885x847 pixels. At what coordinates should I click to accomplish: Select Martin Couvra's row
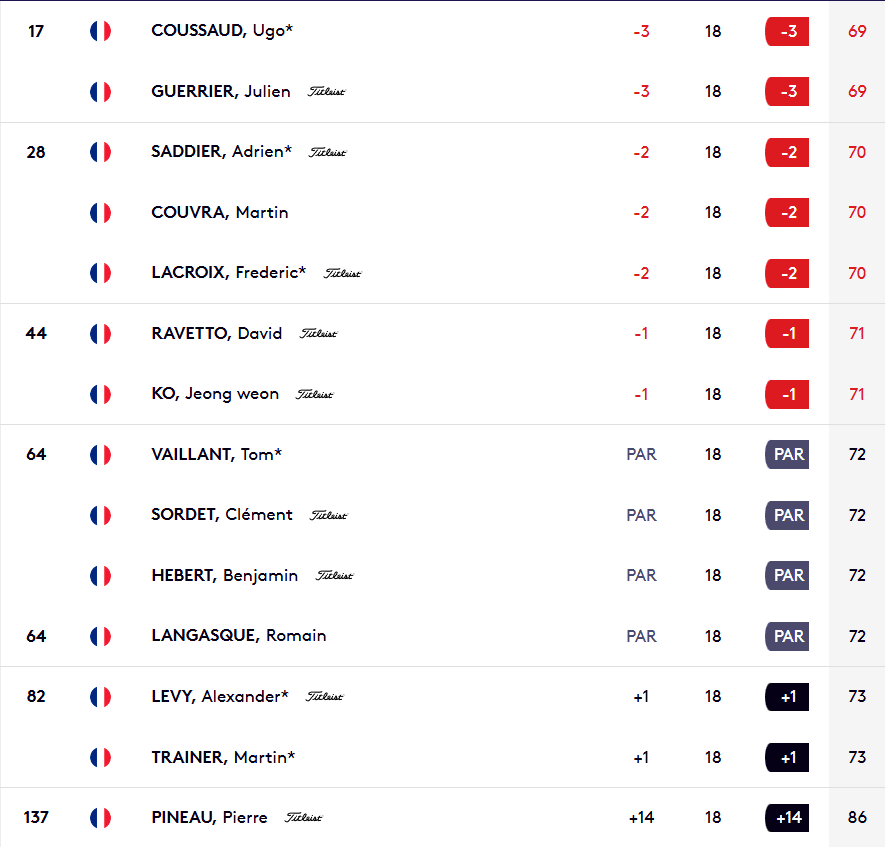coord(220,212)
